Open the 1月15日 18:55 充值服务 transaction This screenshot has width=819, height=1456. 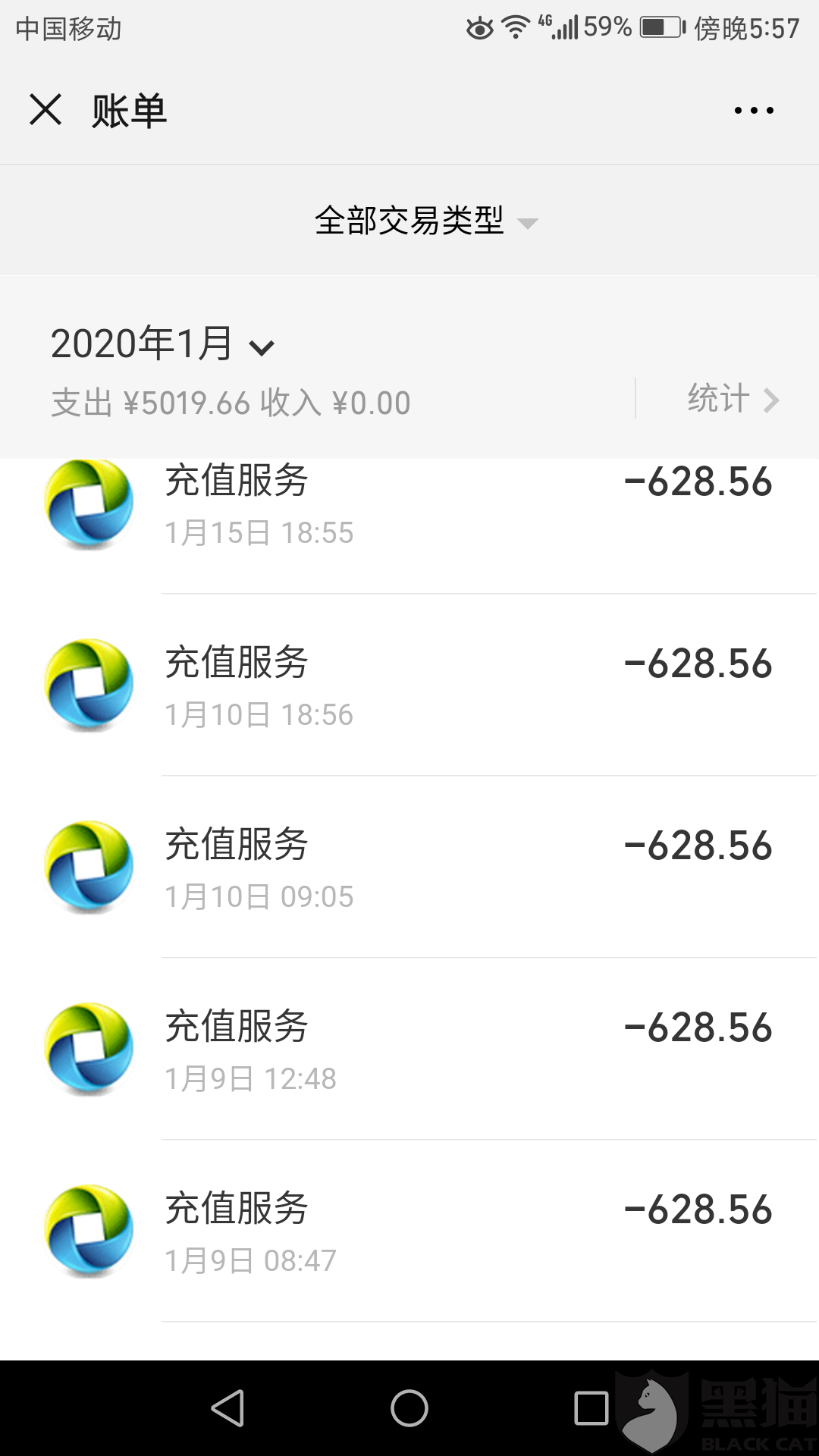pos(409,505)
